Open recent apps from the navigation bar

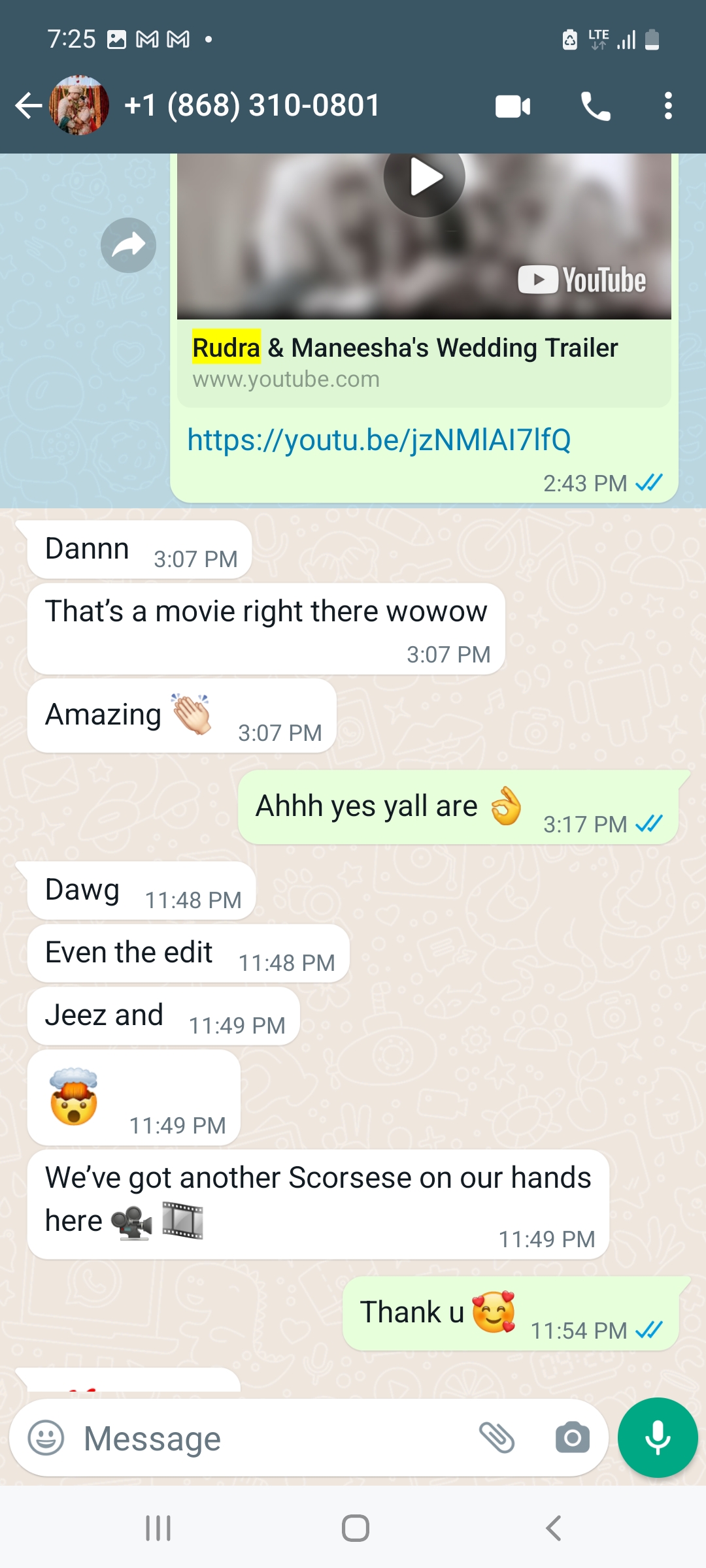click(158, 1528)
